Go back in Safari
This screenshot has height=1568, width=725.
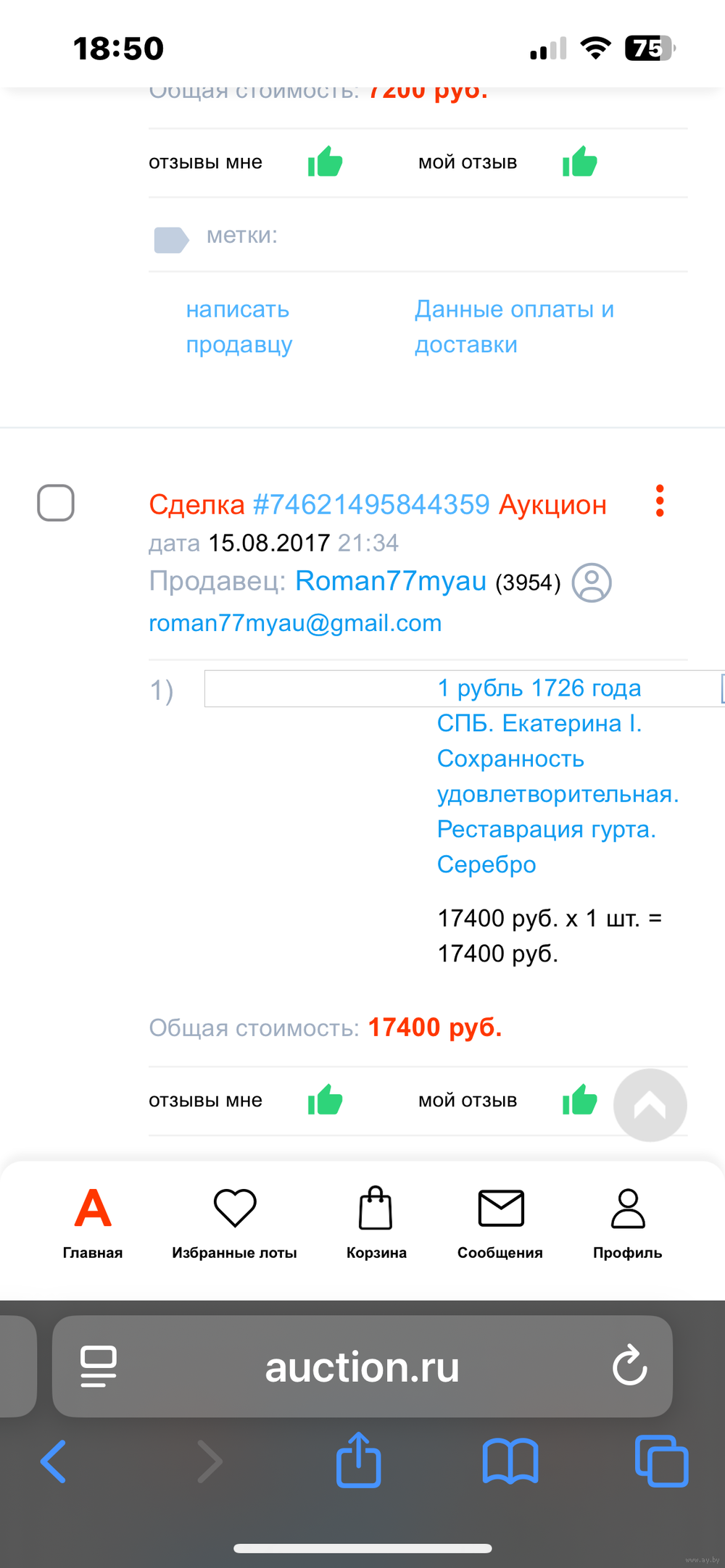coord(54,1461)
